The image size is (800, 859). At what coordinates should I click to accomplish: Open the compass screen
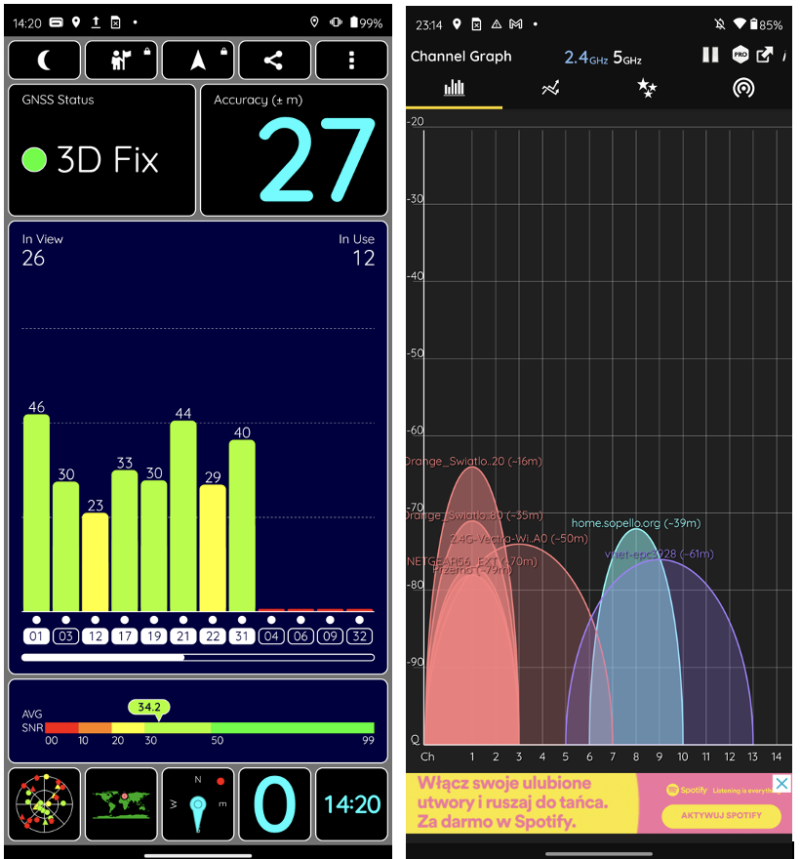[x=198, y=804]
